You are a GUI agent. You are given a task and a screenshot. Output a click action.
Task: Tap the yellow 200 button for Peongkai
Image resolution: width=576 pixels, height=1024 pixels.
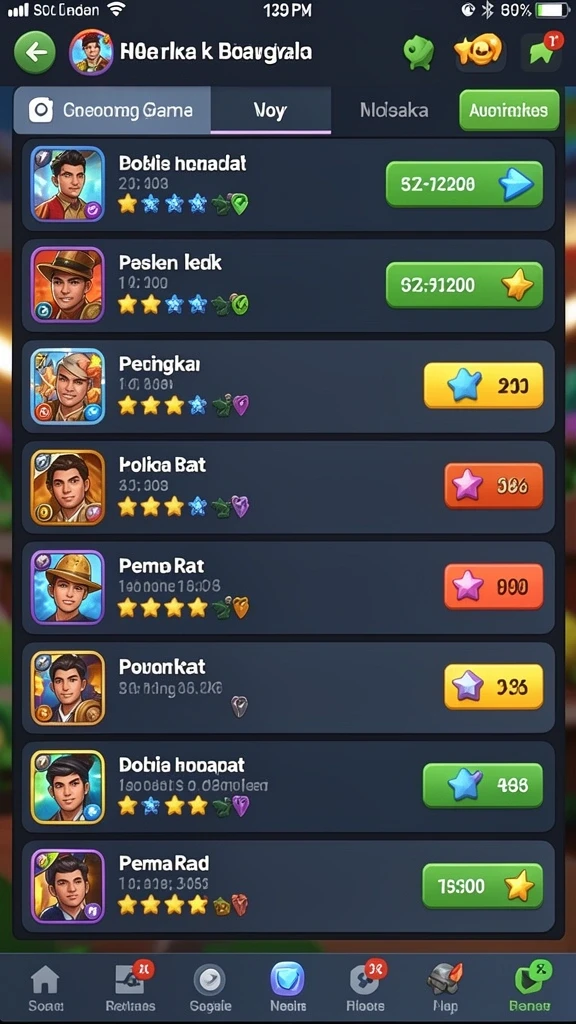coord(483,385)
